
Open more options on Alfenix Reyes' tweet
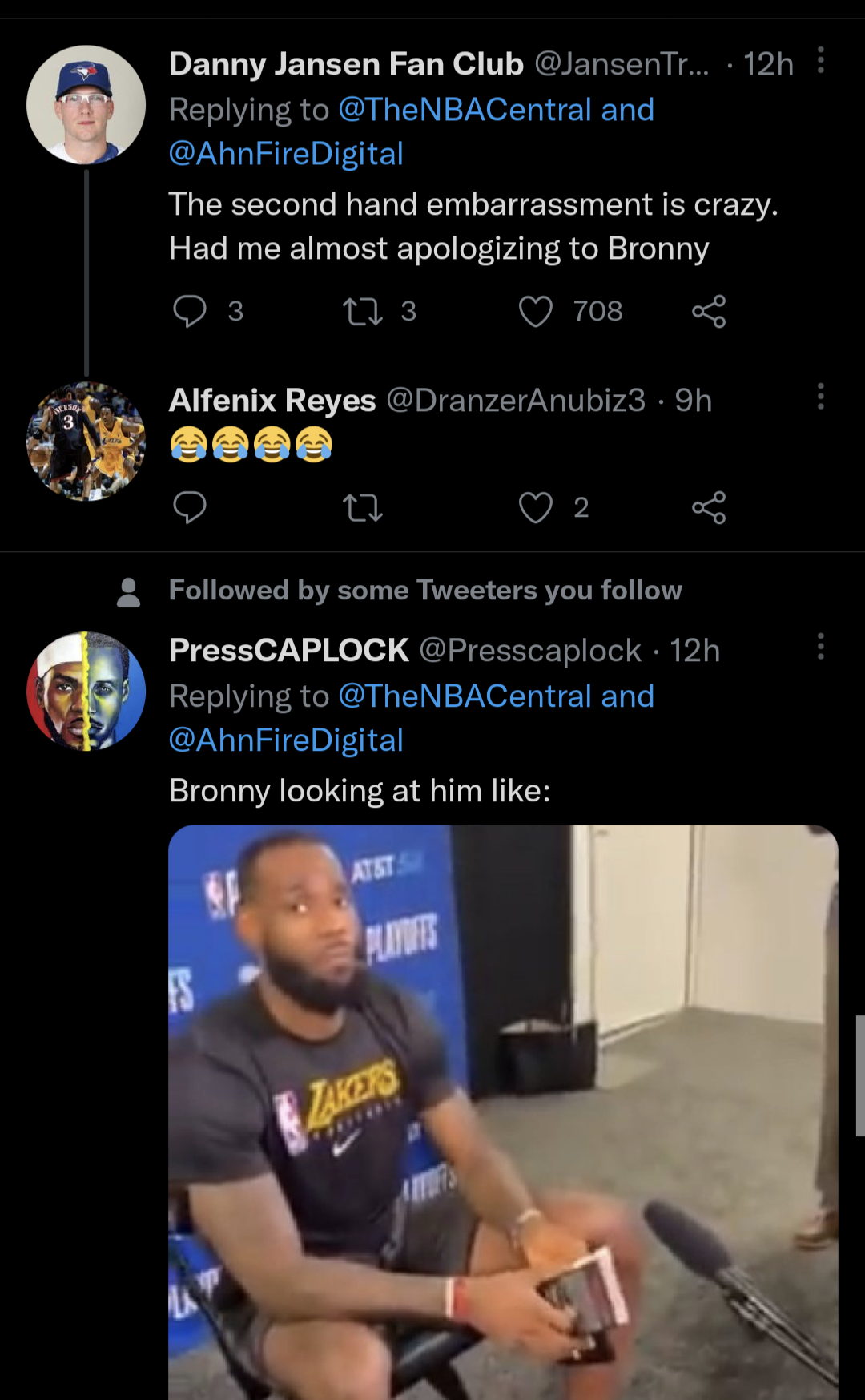(820, 393)
